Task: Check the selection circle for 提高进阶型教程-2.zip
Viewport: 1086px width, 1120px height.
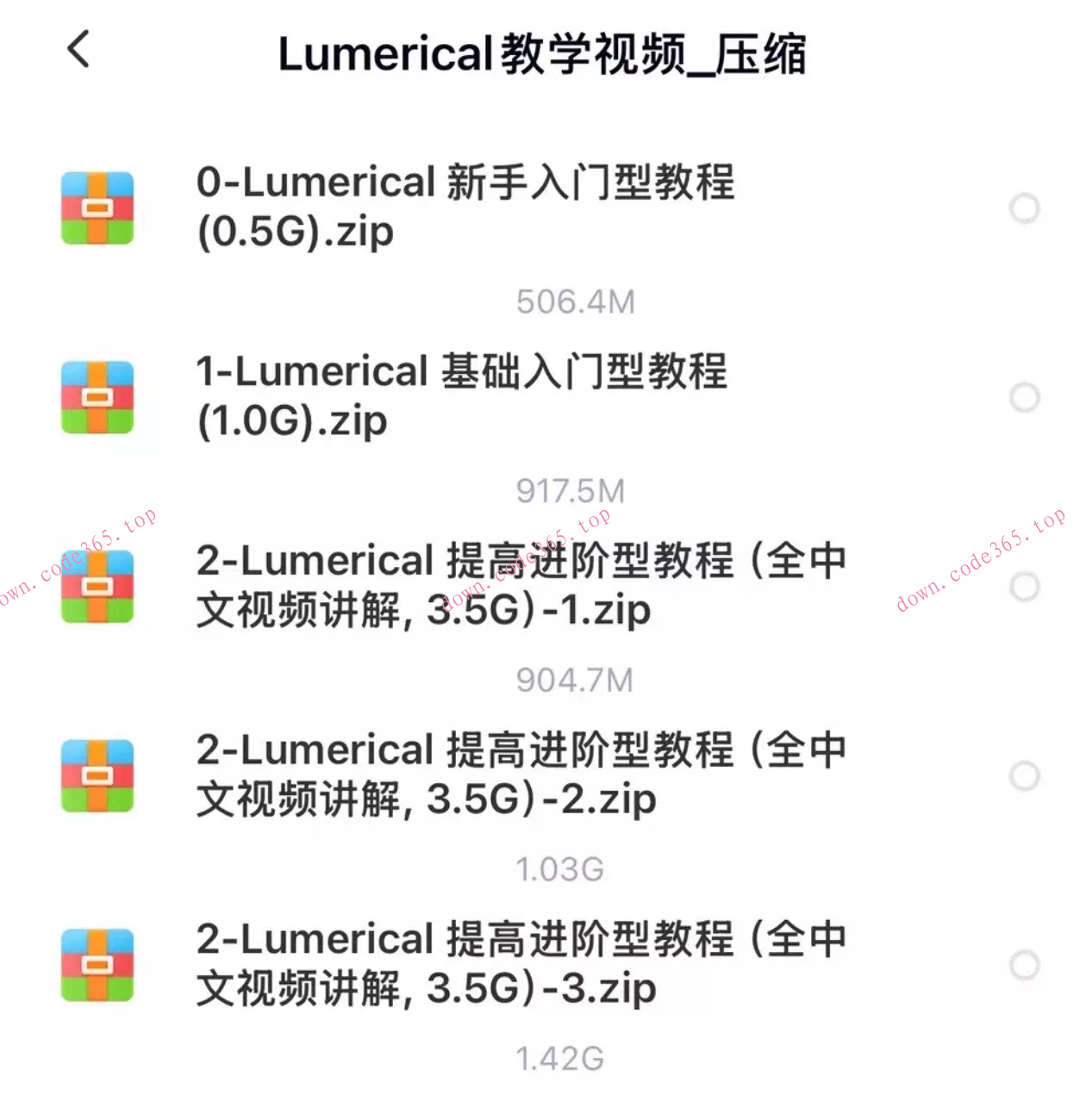Action: point(1025,775)
